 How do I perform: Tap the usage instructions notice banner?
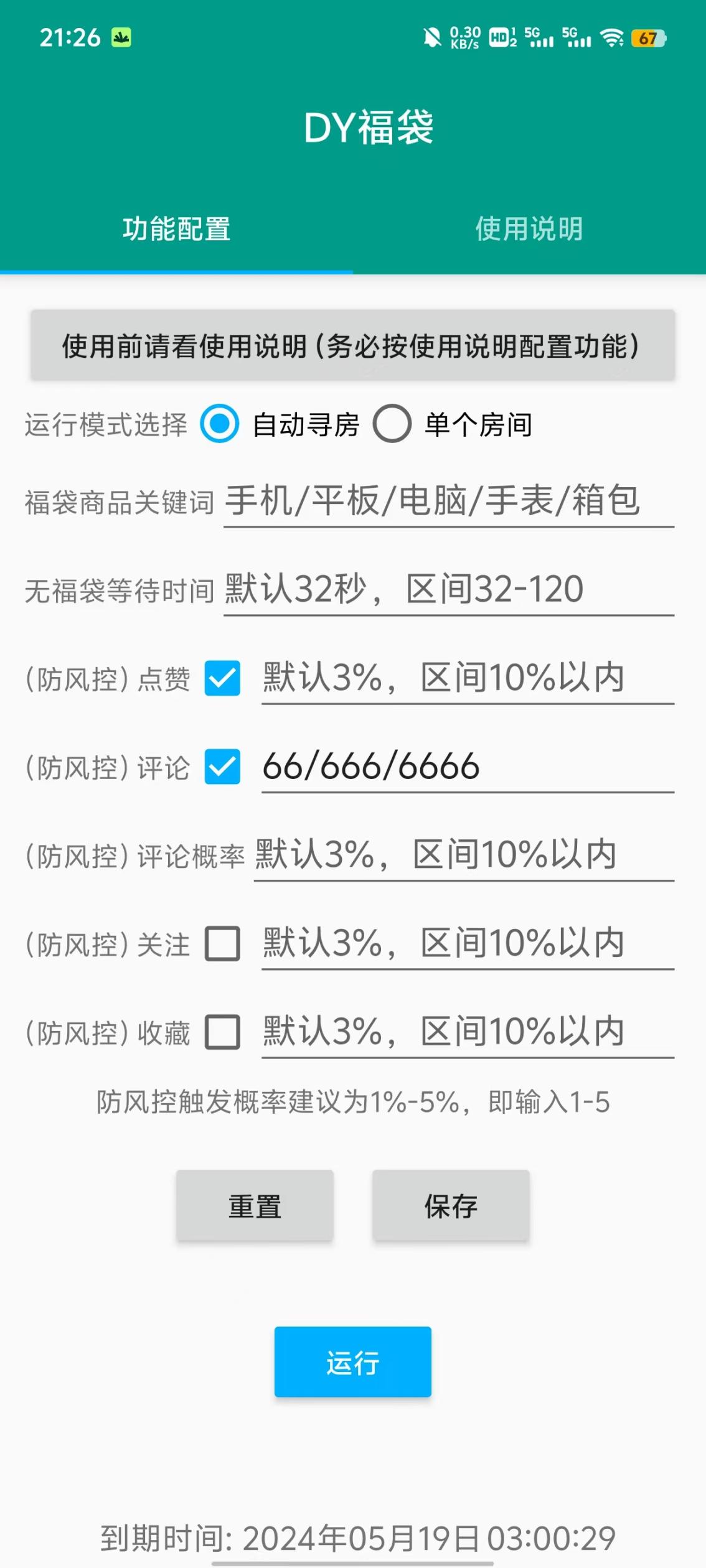tap(352, 346)
